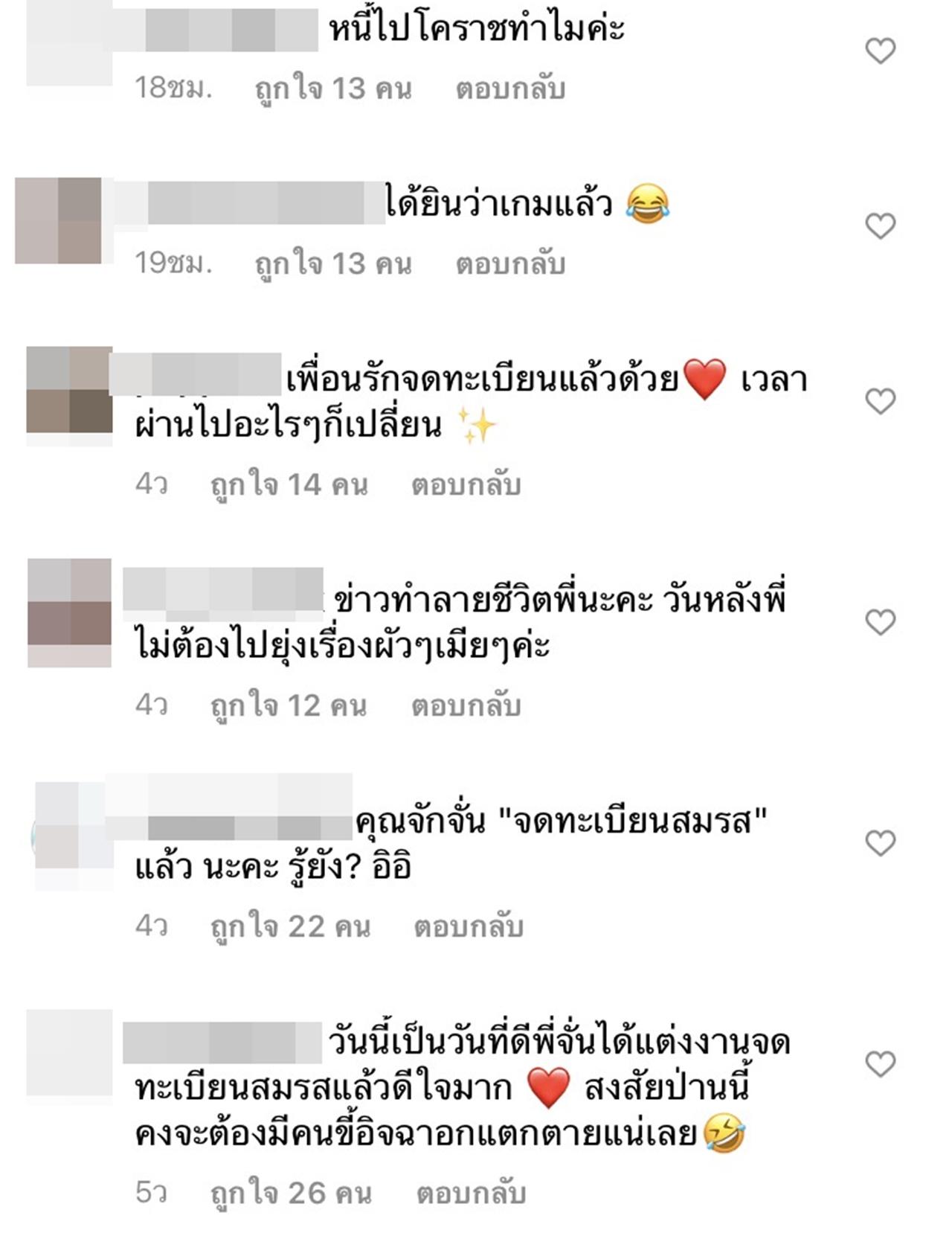The height and width of the screenshot is (1233, 952).
Task: Reply to the comment 'หนีไปโคราชทำไมค่ะ'
Action: click(510, 89)
